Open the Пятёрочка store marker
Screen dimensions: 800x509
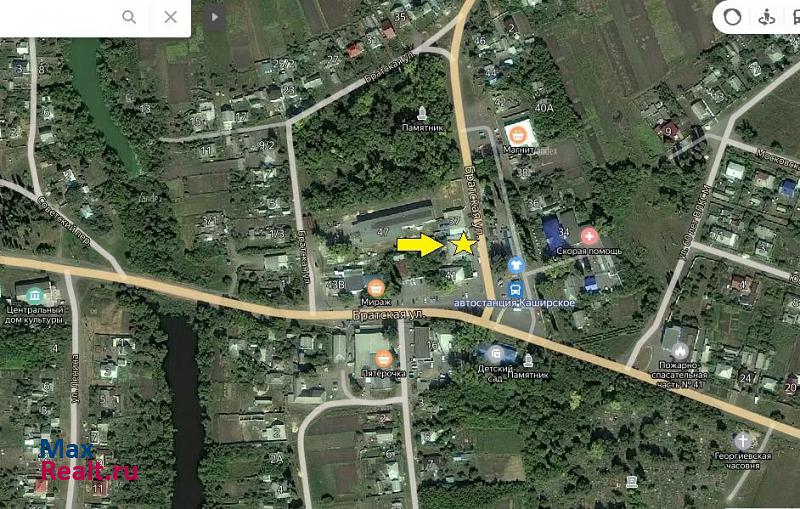tap(381, 357)
